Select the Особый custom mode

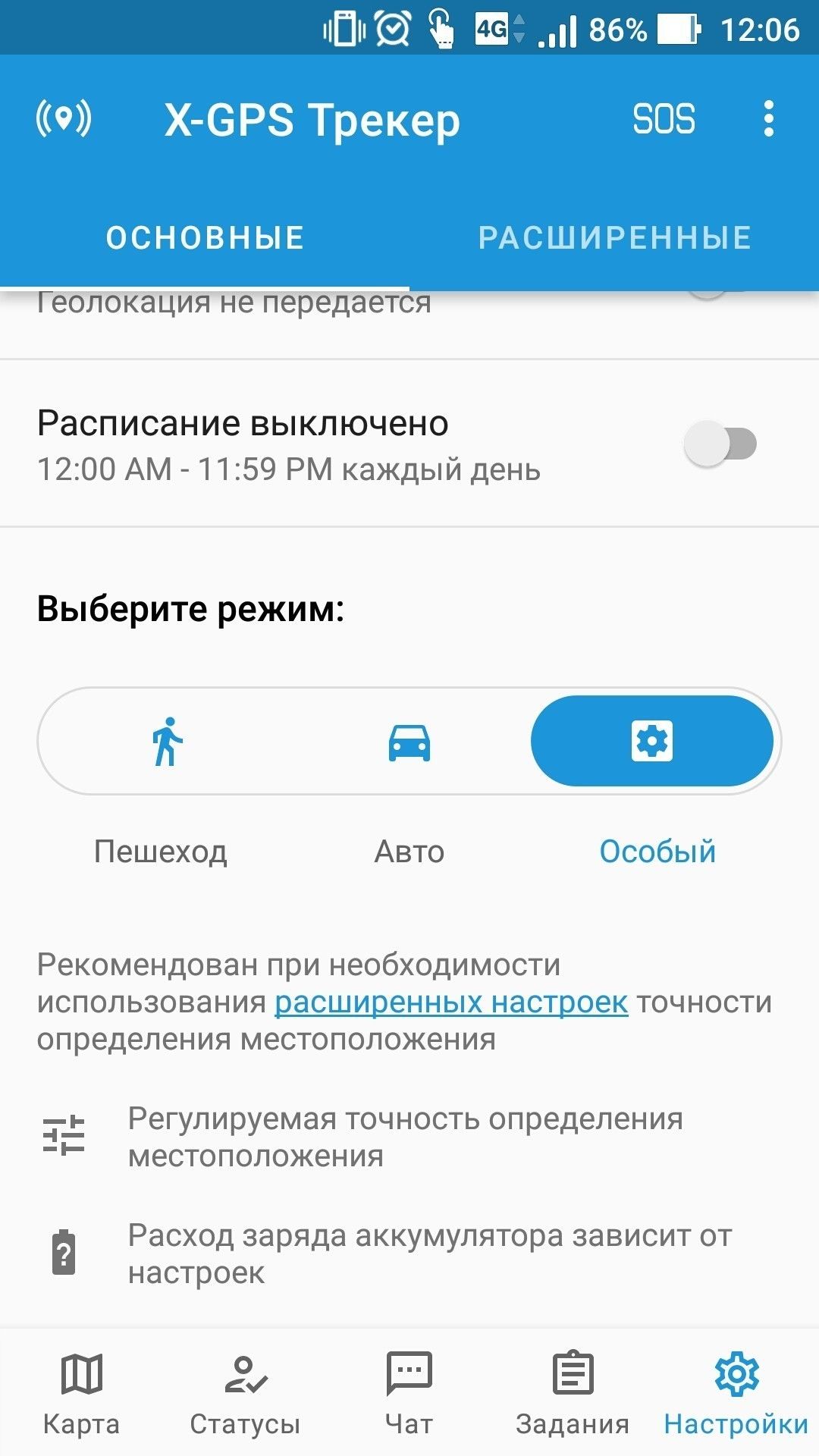point(652,741)
